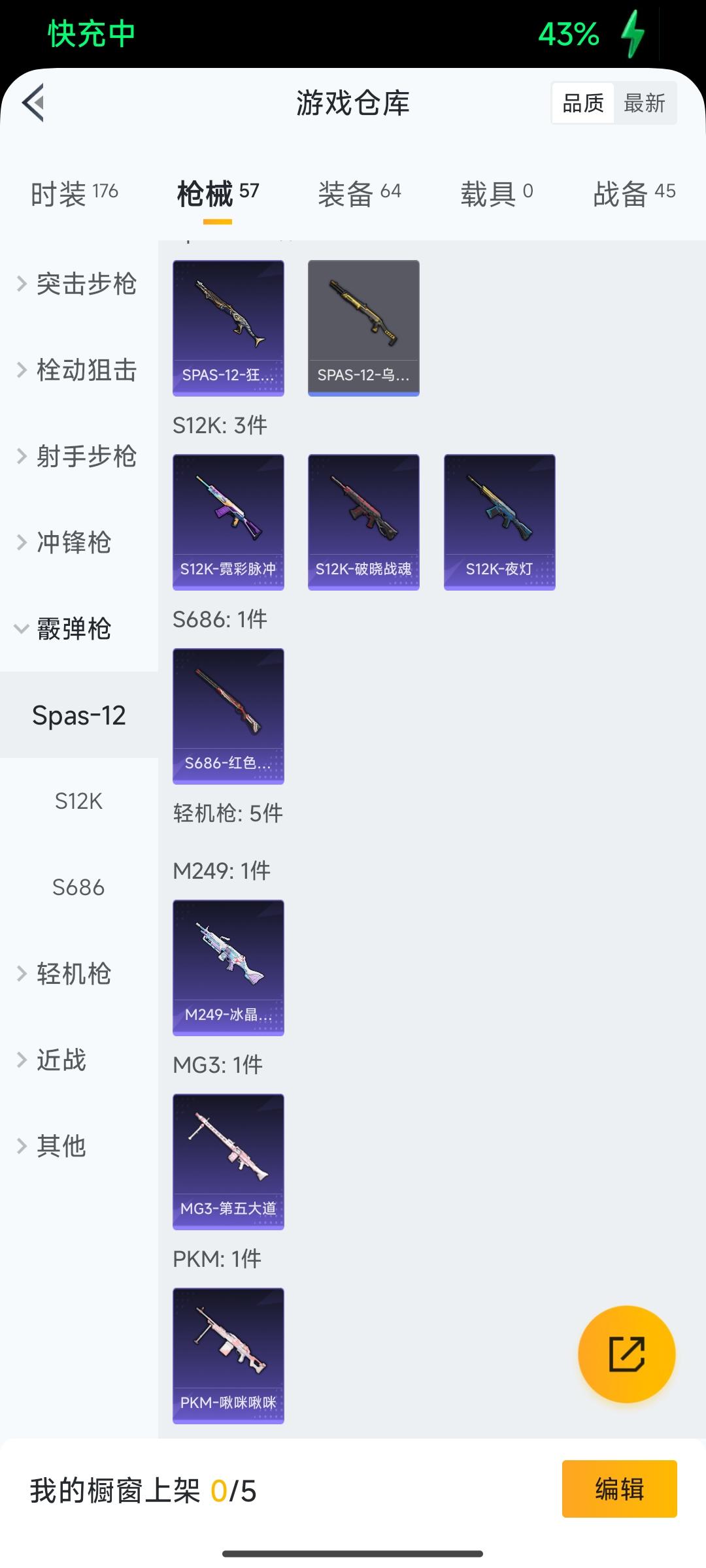Open the S686-红色 shotgun skin card
706x1568 pixels.
(x=228, y=715)
